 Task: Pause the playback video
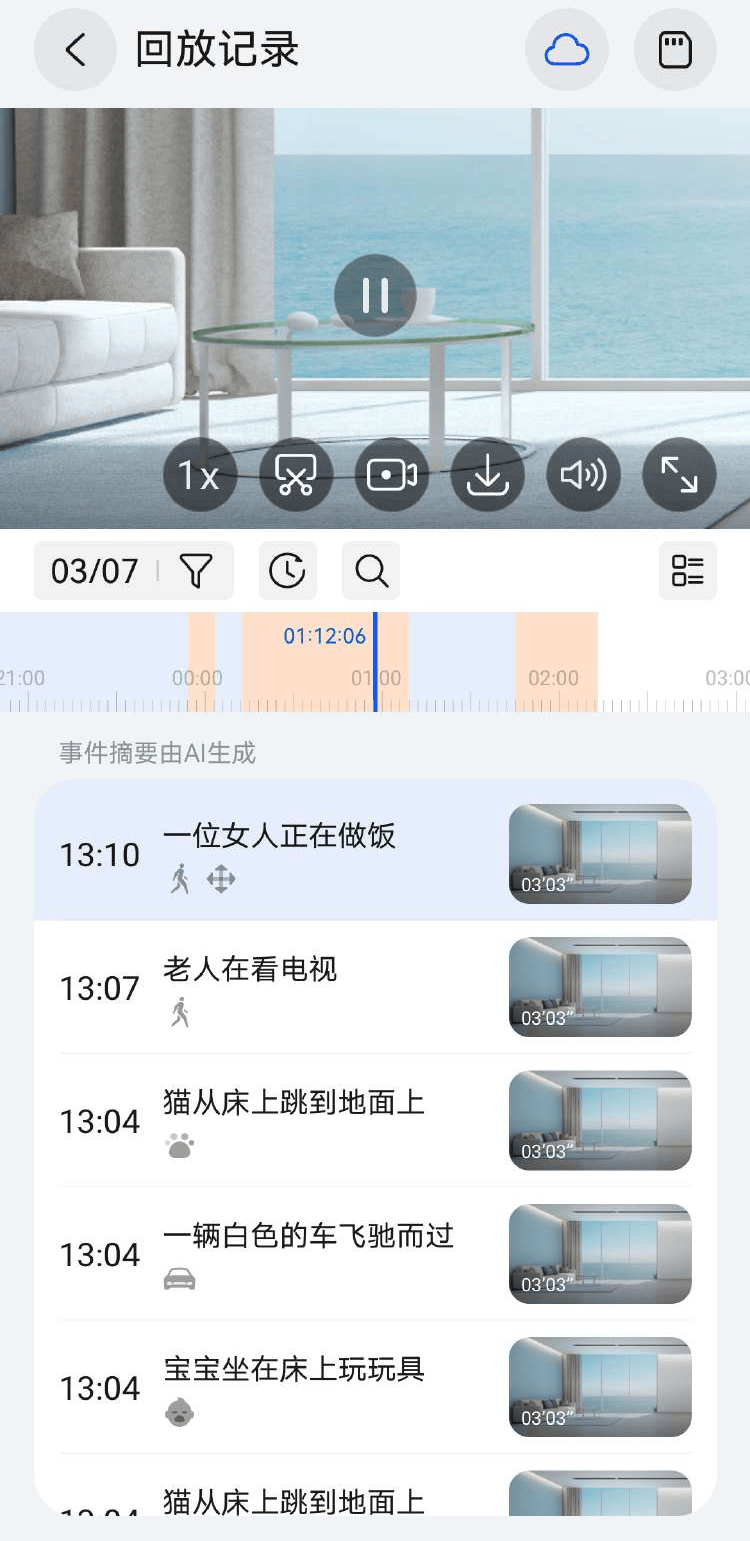pos(375,295)
